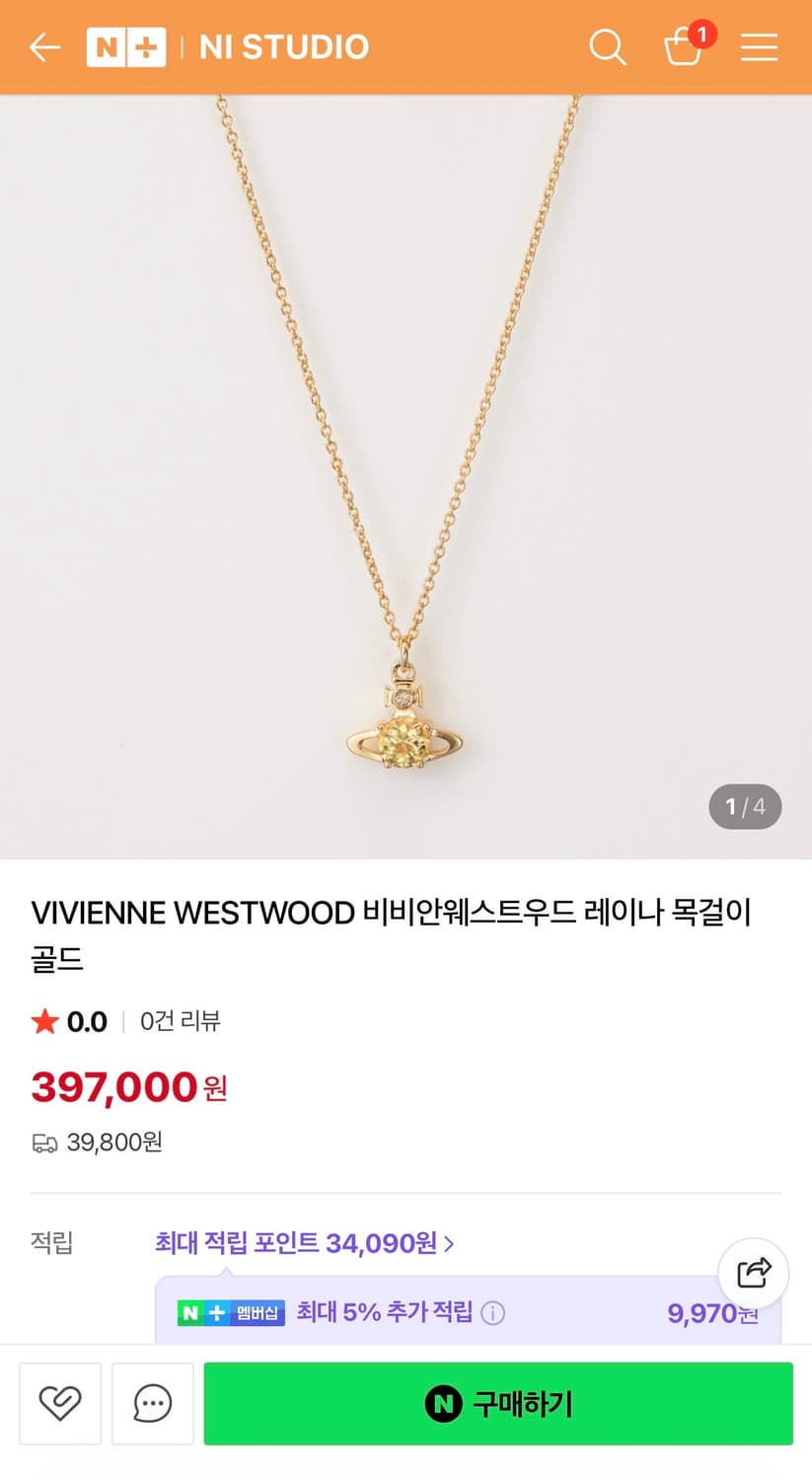Tap the delivery truck shipping icon
Screen dimensions: 812x1480
pos(44,1143)
